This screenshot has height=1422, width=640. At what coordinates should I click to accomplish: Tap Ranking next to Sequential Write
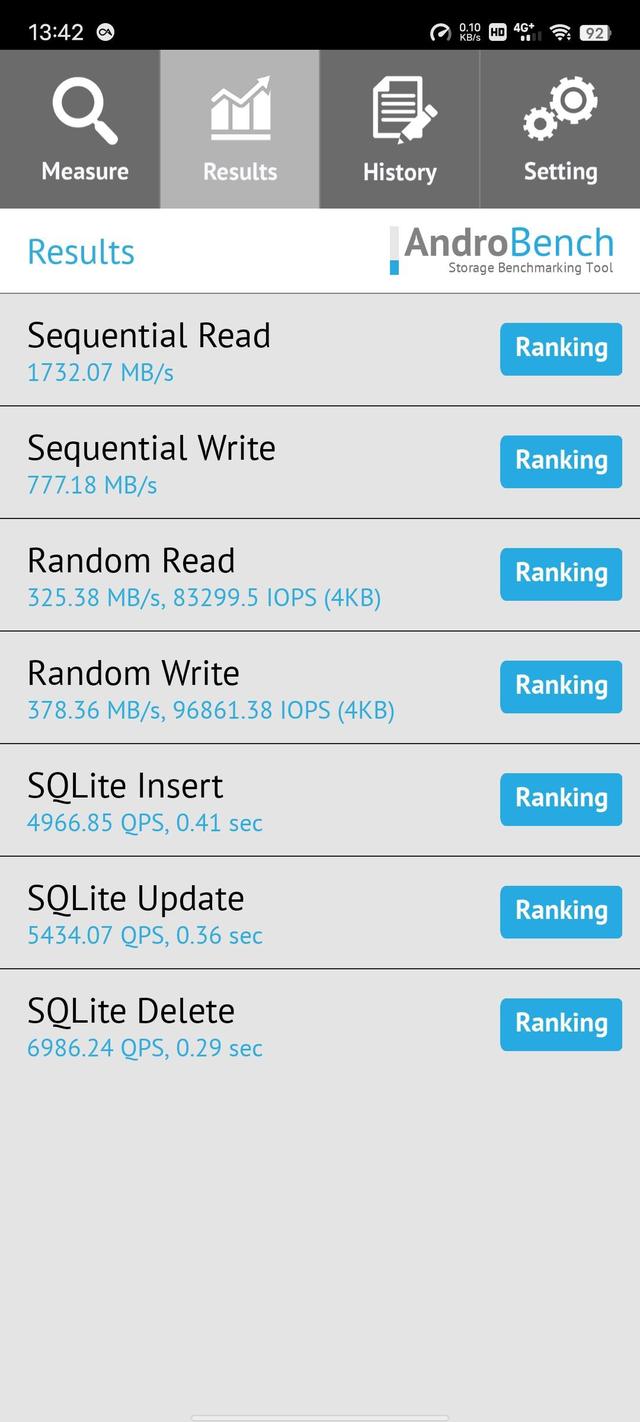tap(561, 462)
